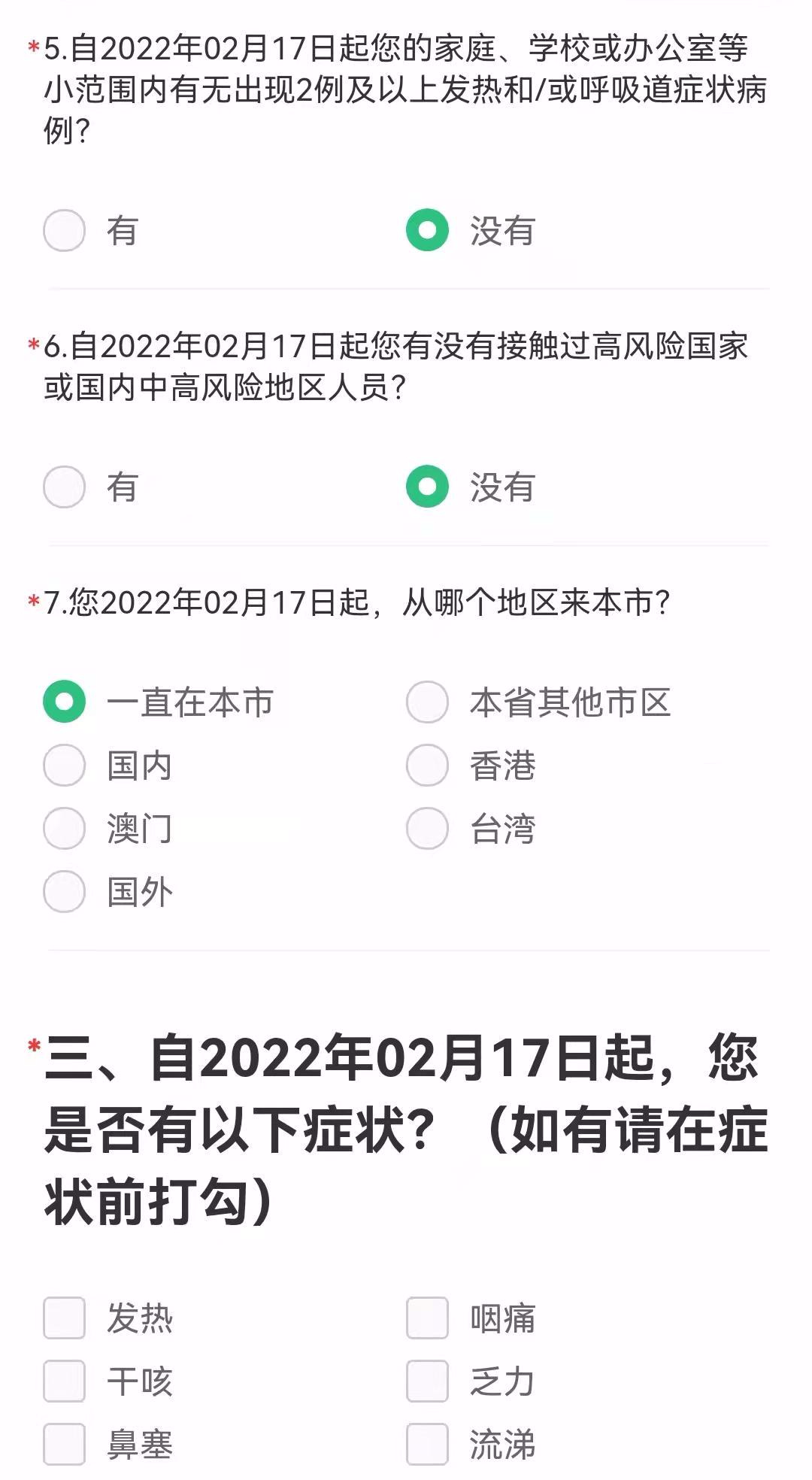
Task: Select 有 for question 5
Action: (65, 230)
